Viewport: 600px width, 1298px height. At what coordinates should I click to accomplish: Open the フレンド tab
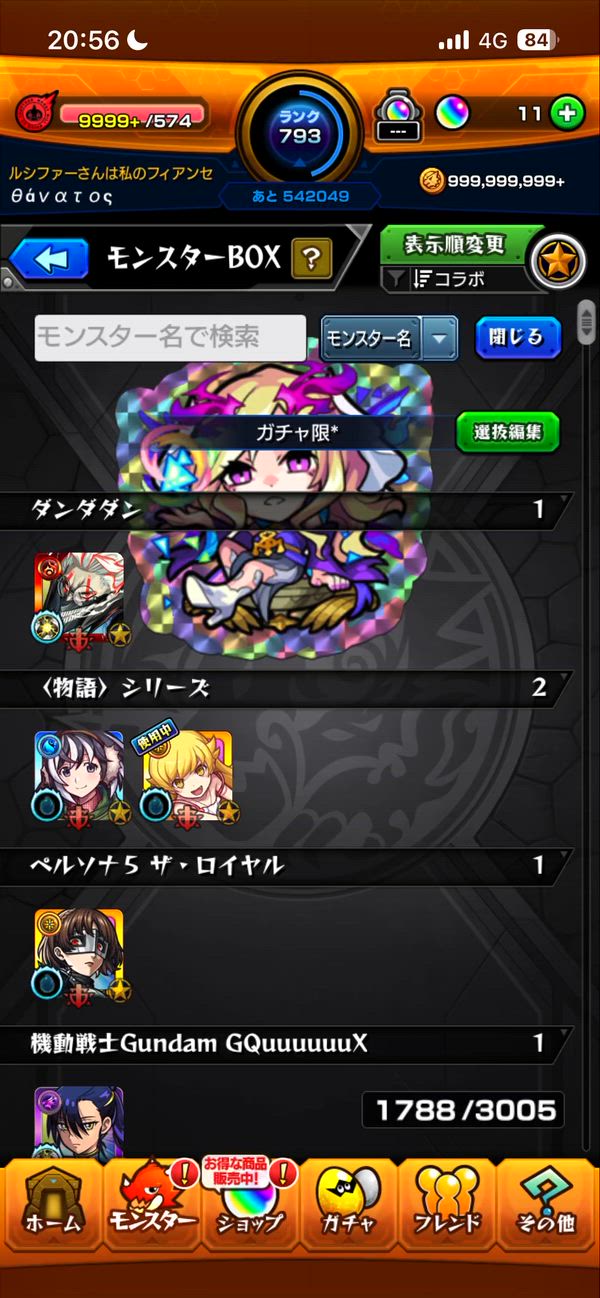(447, 1205)
